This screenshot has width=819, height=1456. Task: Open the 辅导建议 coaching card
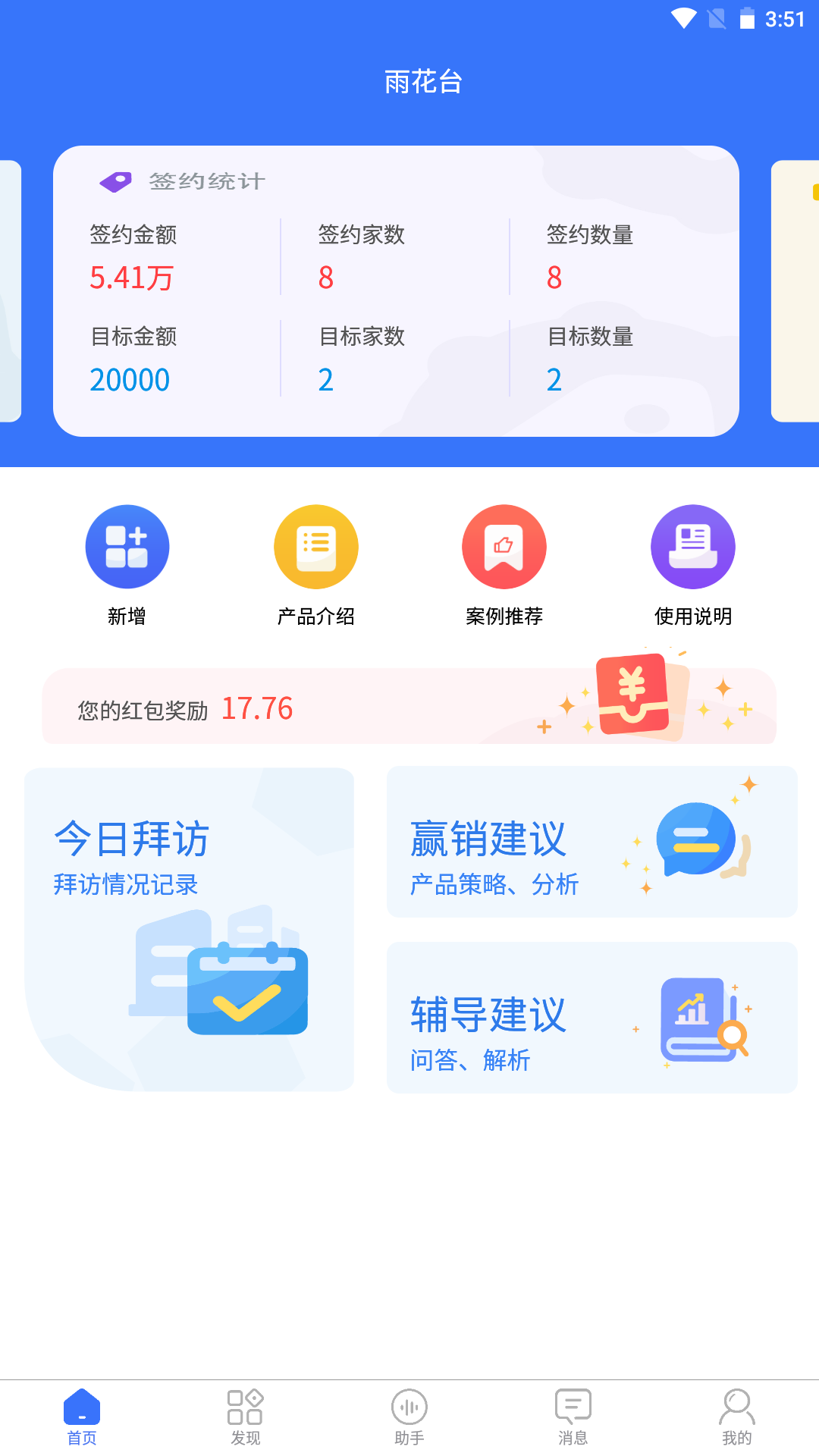(591, 1018)
